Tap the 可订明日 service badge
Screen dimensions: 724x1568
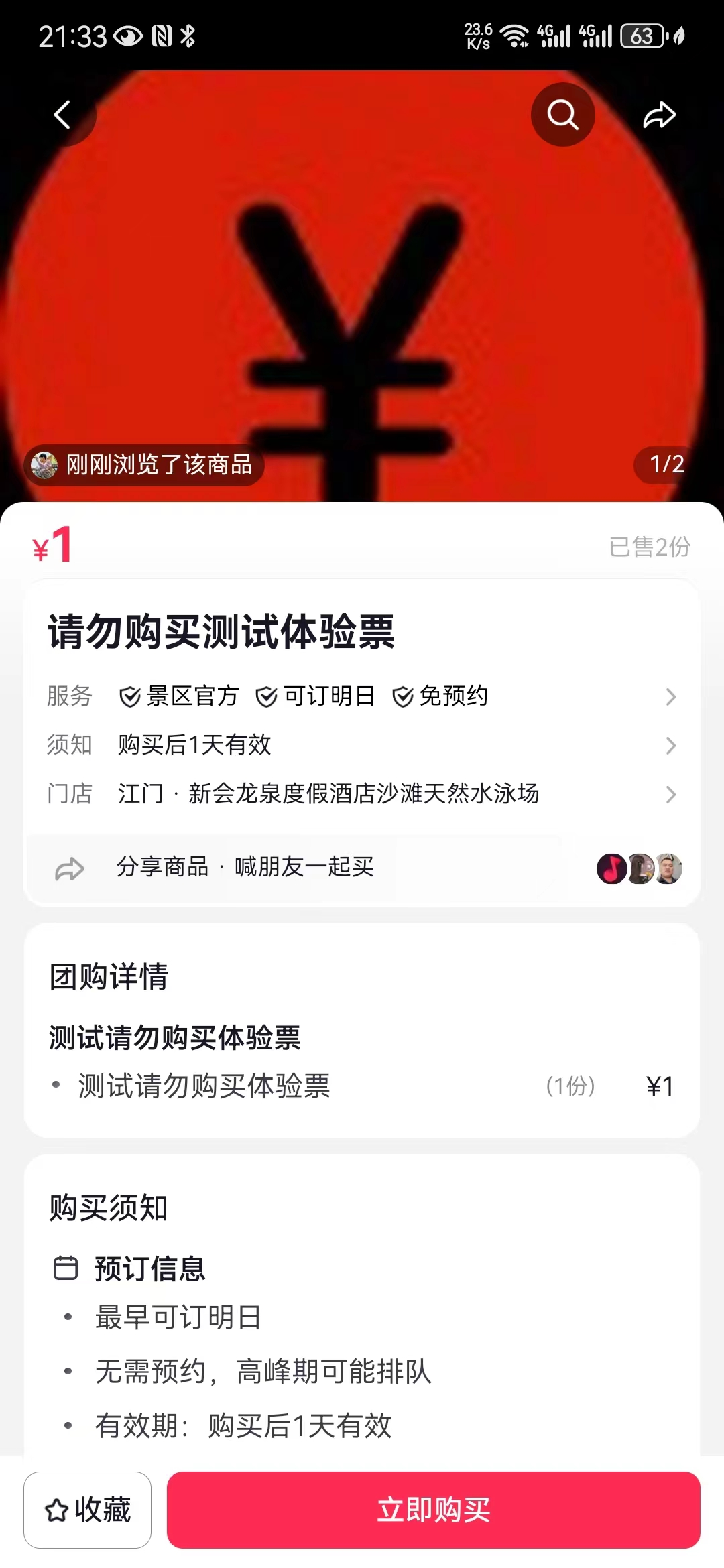(x=266, y=697)
